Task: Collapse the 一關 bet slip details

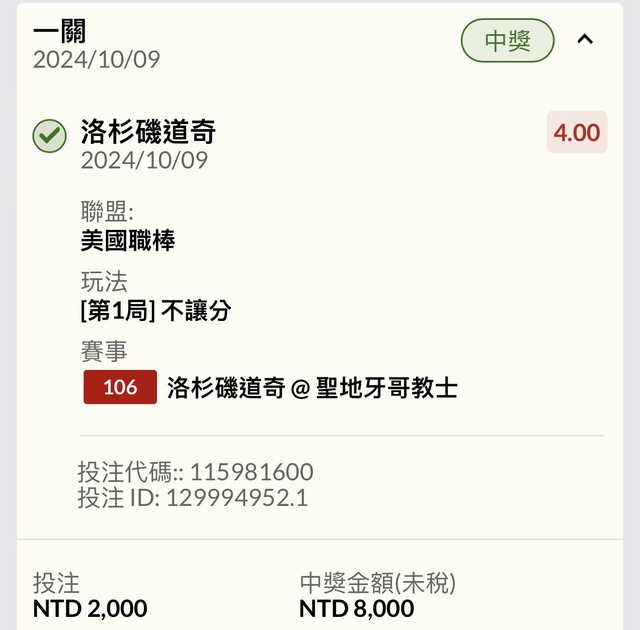Action: coord(586,40)
